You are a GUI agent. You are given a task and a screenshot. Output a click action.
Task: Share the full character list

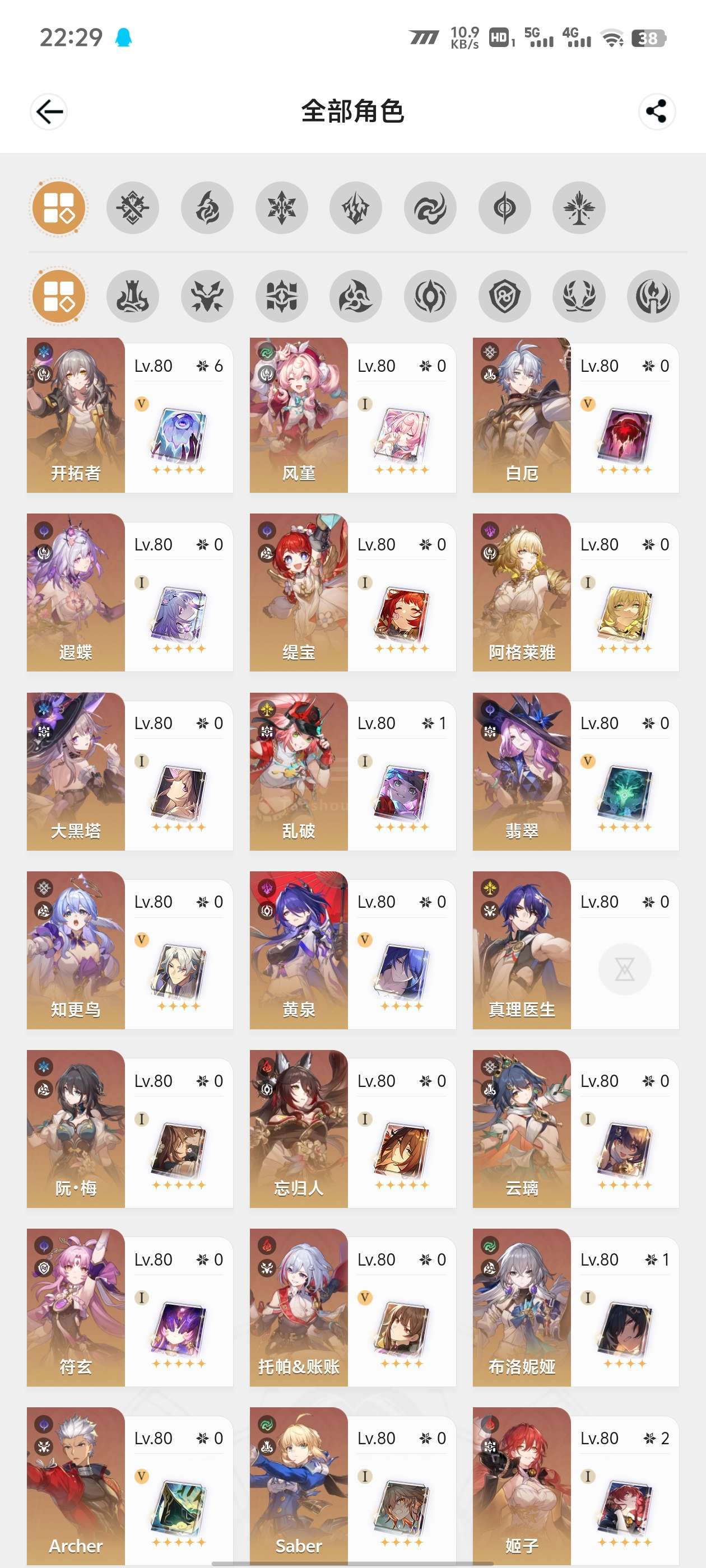(656, 111)
